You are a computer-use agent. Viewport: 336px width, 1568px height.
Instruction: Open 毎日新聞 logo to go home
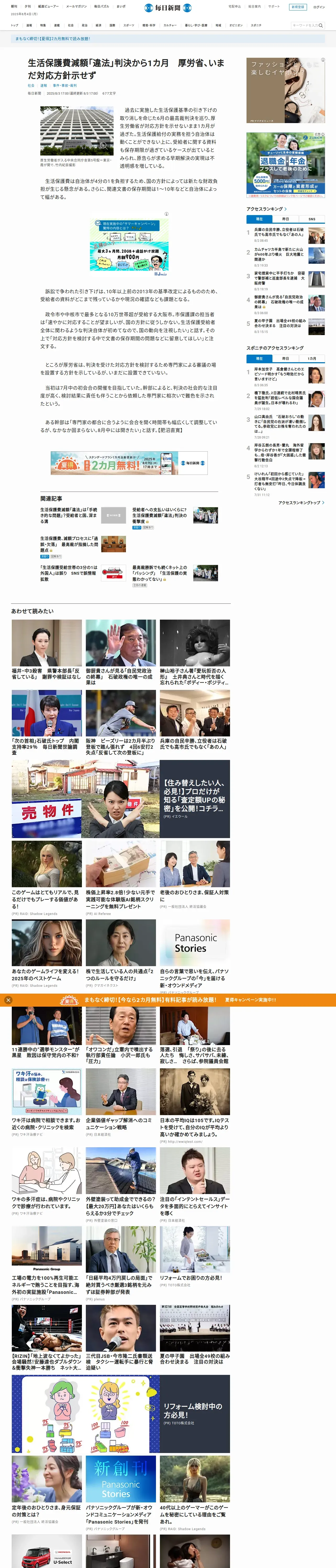click(168, 7)
